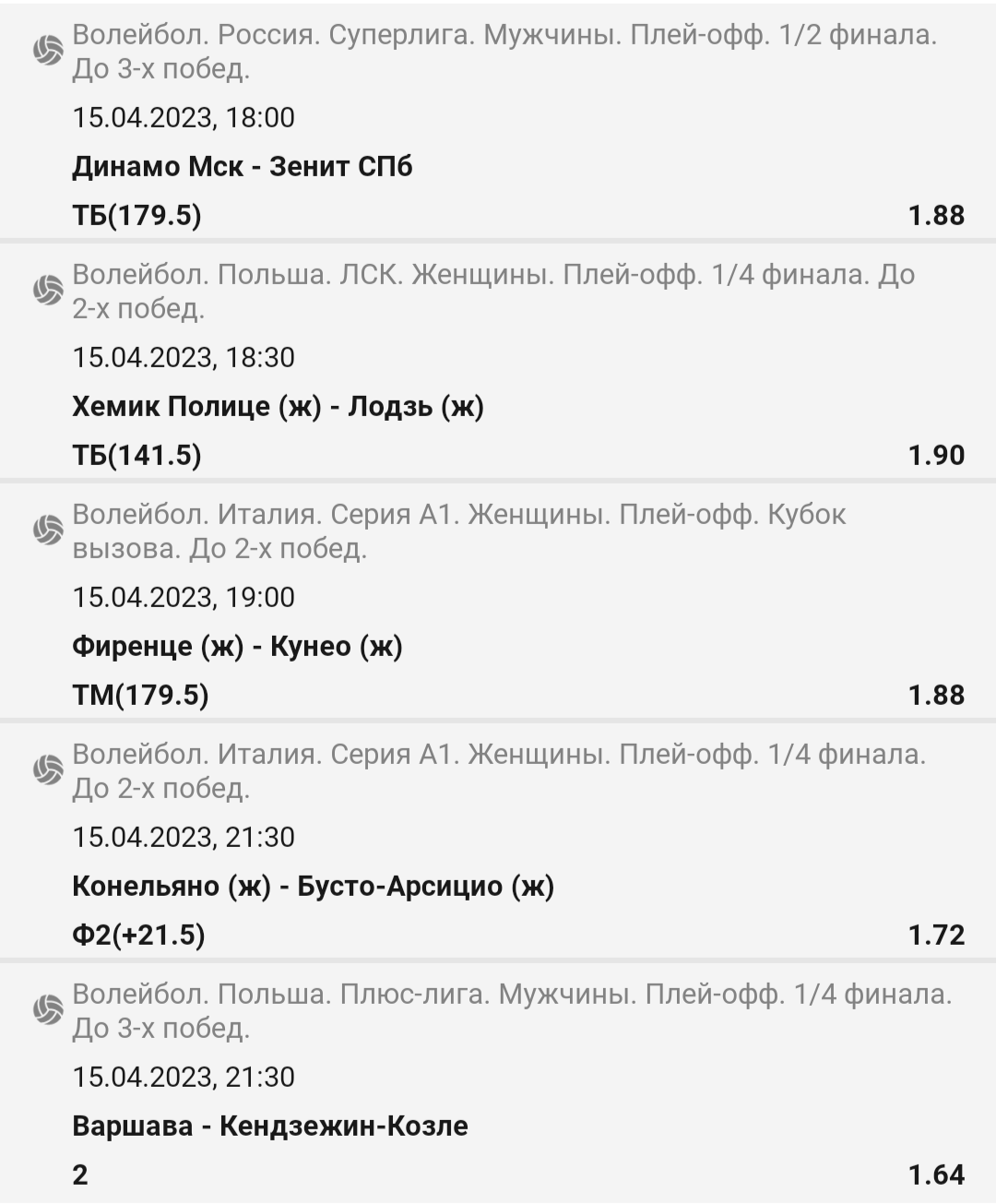Open the Варшава - Кендзежин-Козле match row
Screen dimensions: 996x1204
(x=269, y=1127)
